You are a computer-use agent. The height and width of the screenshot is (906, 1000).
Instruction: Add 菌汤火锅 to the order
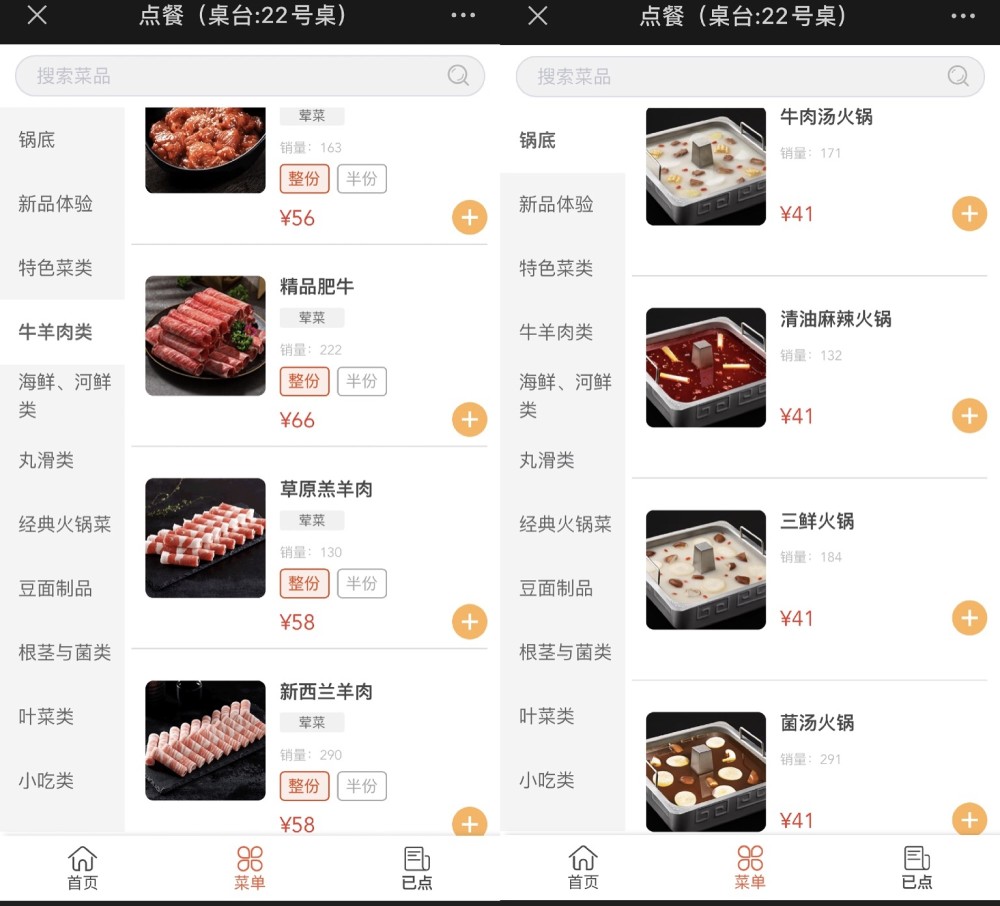[x=968, y=819]
